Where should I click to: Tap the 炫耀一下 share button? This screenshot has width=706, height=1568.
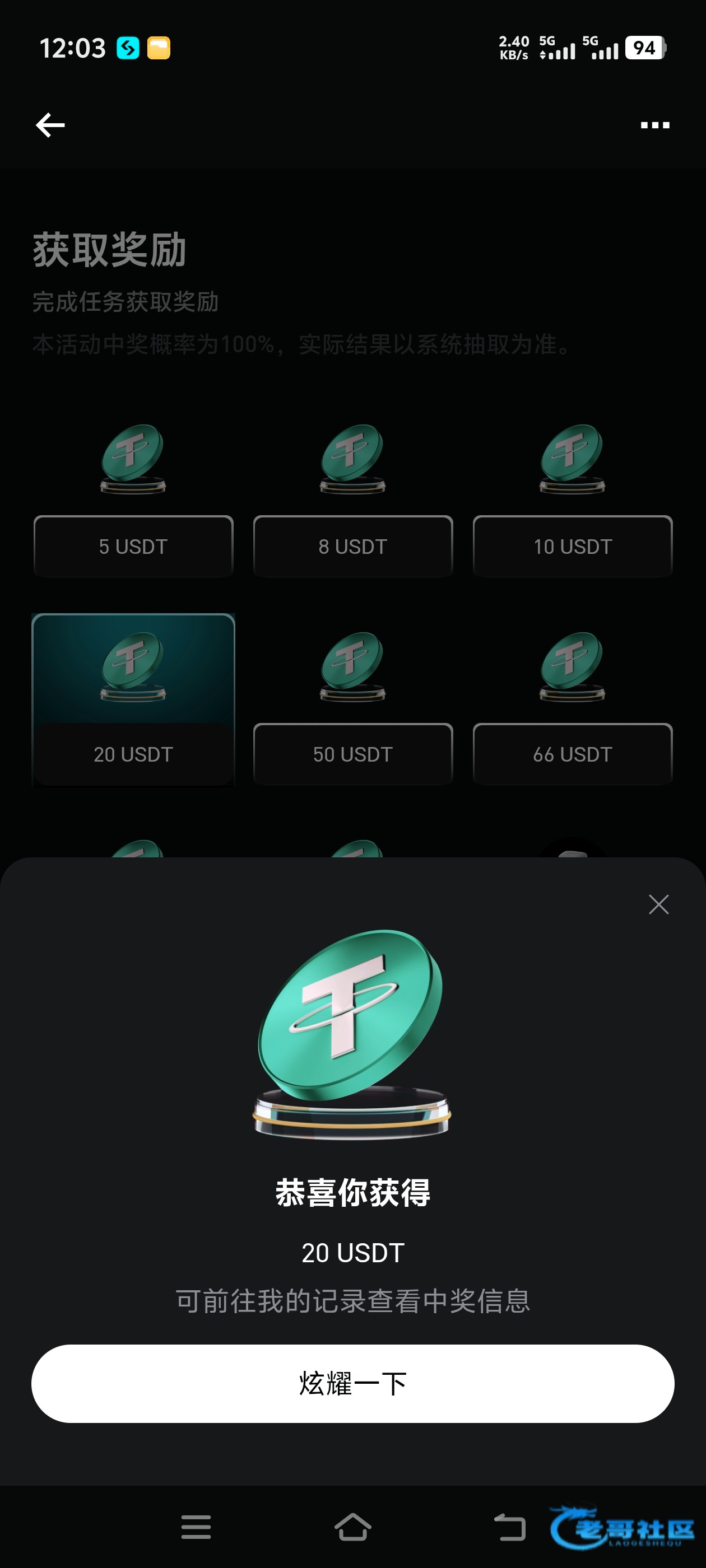click(352, 1383)
